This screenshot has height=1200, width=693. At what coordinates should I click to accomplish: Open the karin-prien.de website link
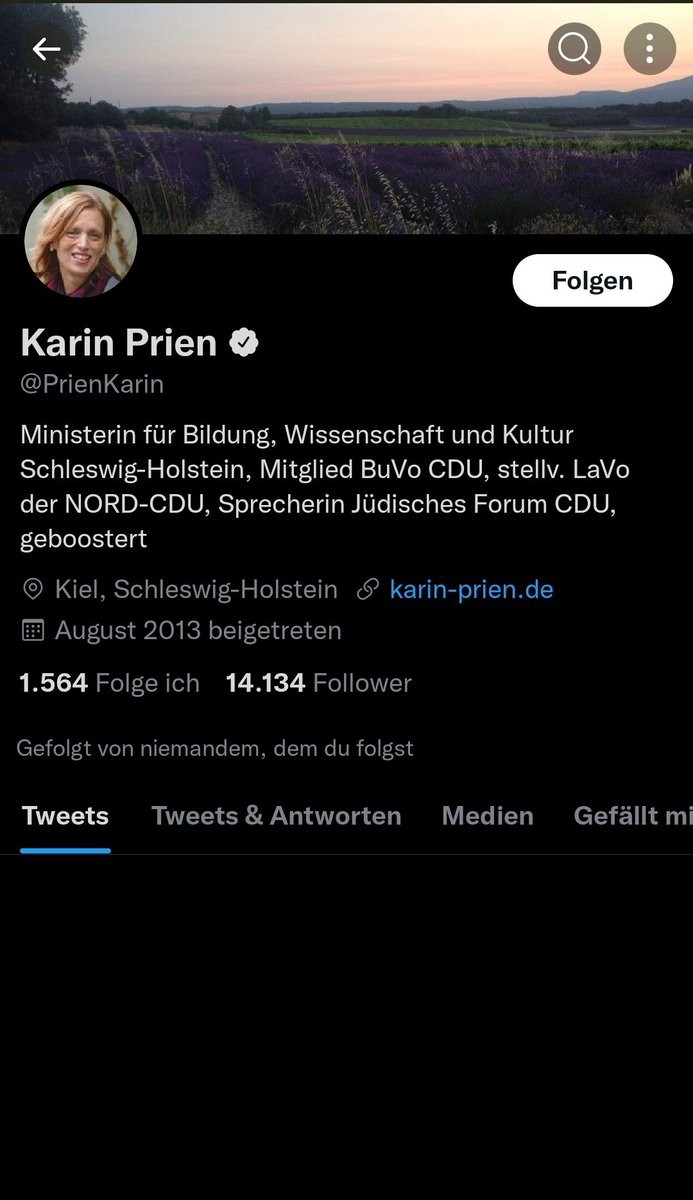coord(471,590)
